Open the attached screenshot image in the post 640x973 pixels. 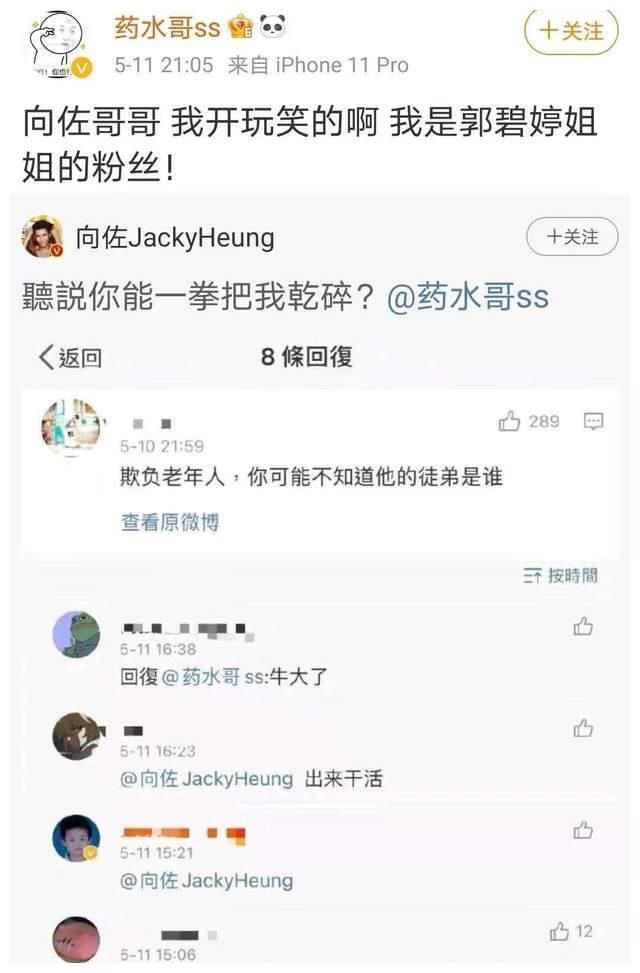pos(320,580)
